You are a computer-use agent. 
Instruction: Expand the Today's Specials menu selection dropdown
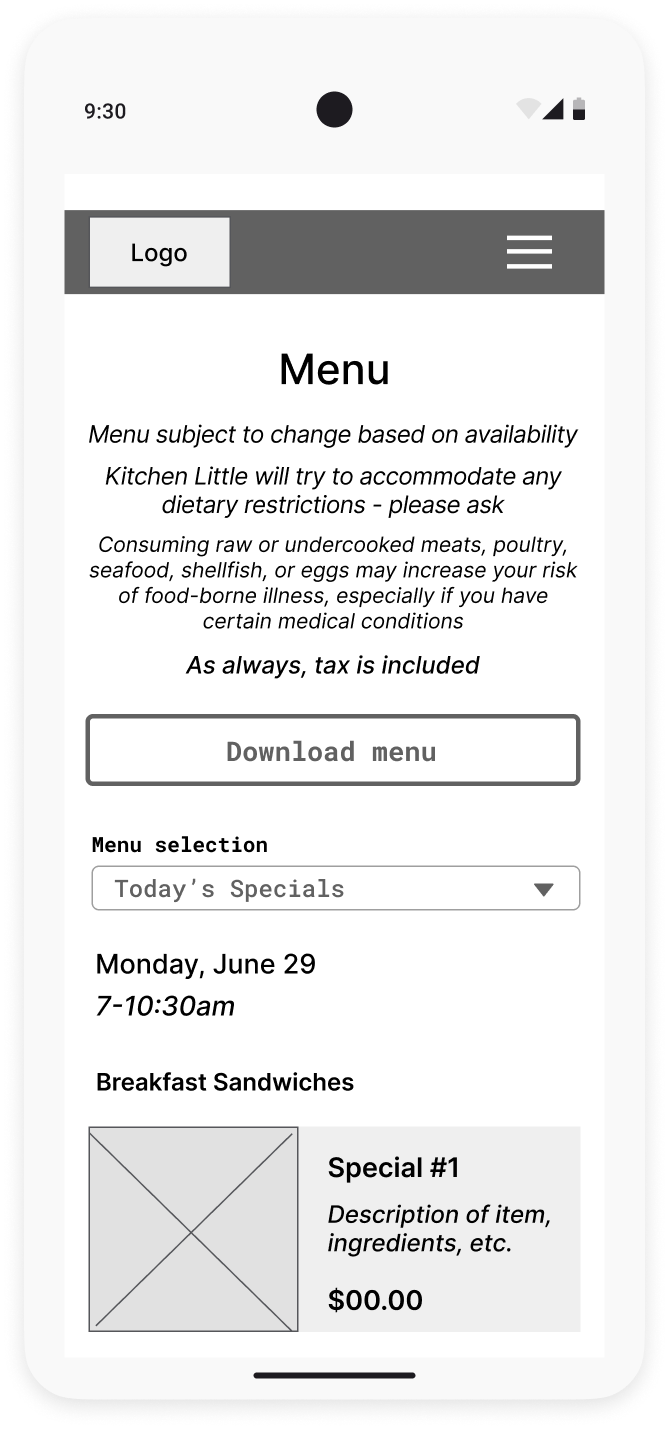coord(335,888)
